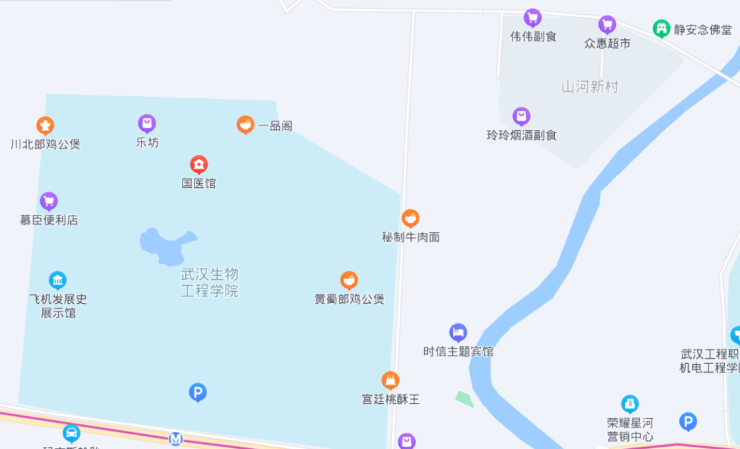
Task: Tap the 宫廷桃酥王 bakery marker
Action: (x=390, y=380)
